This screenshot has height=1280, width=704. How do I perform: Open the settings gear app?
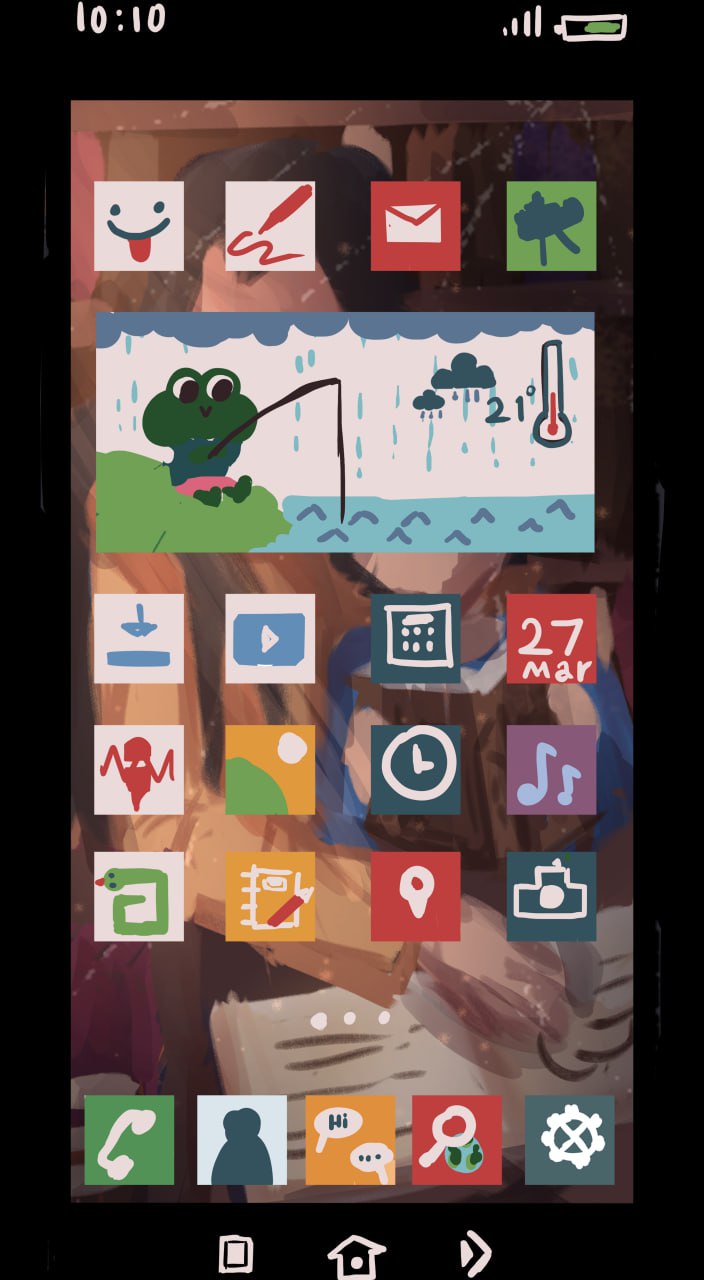pyautogui.click(x=569, y=1140)
